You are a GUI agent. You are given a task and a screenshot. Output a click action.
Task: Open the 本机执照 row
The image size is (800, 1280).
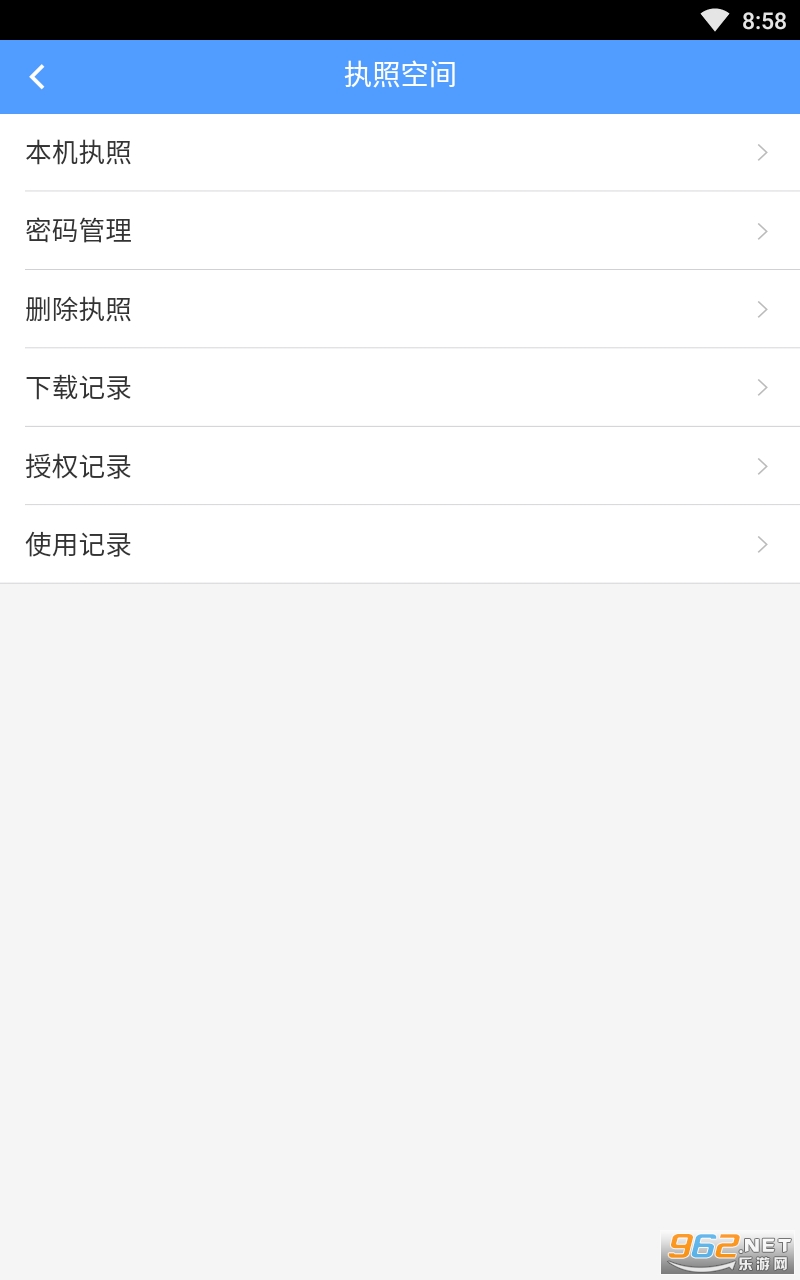click(x=400, y=153)
